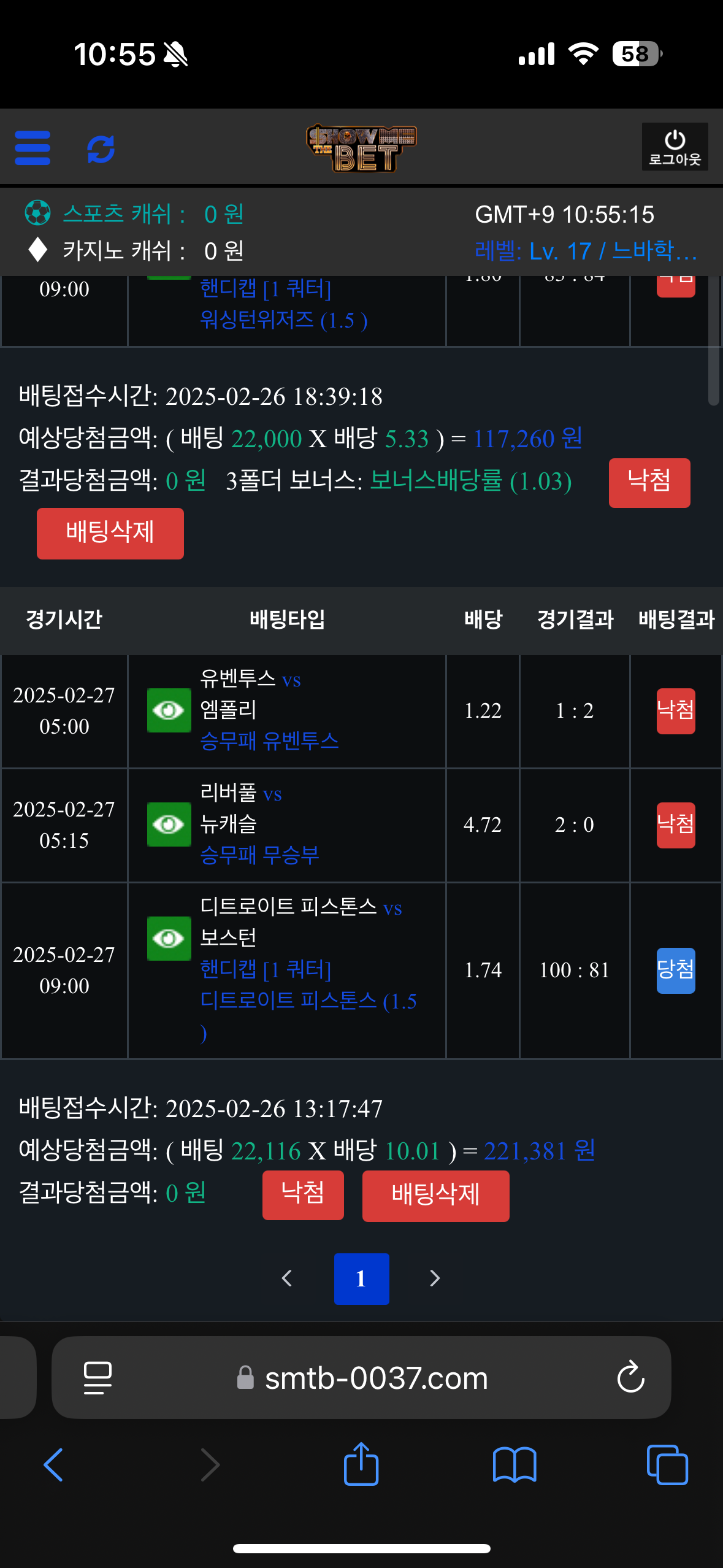This screenshot has height=1568, width=723.
Task: Refresh the page with the blue sync icon
Action: [101, 148]
